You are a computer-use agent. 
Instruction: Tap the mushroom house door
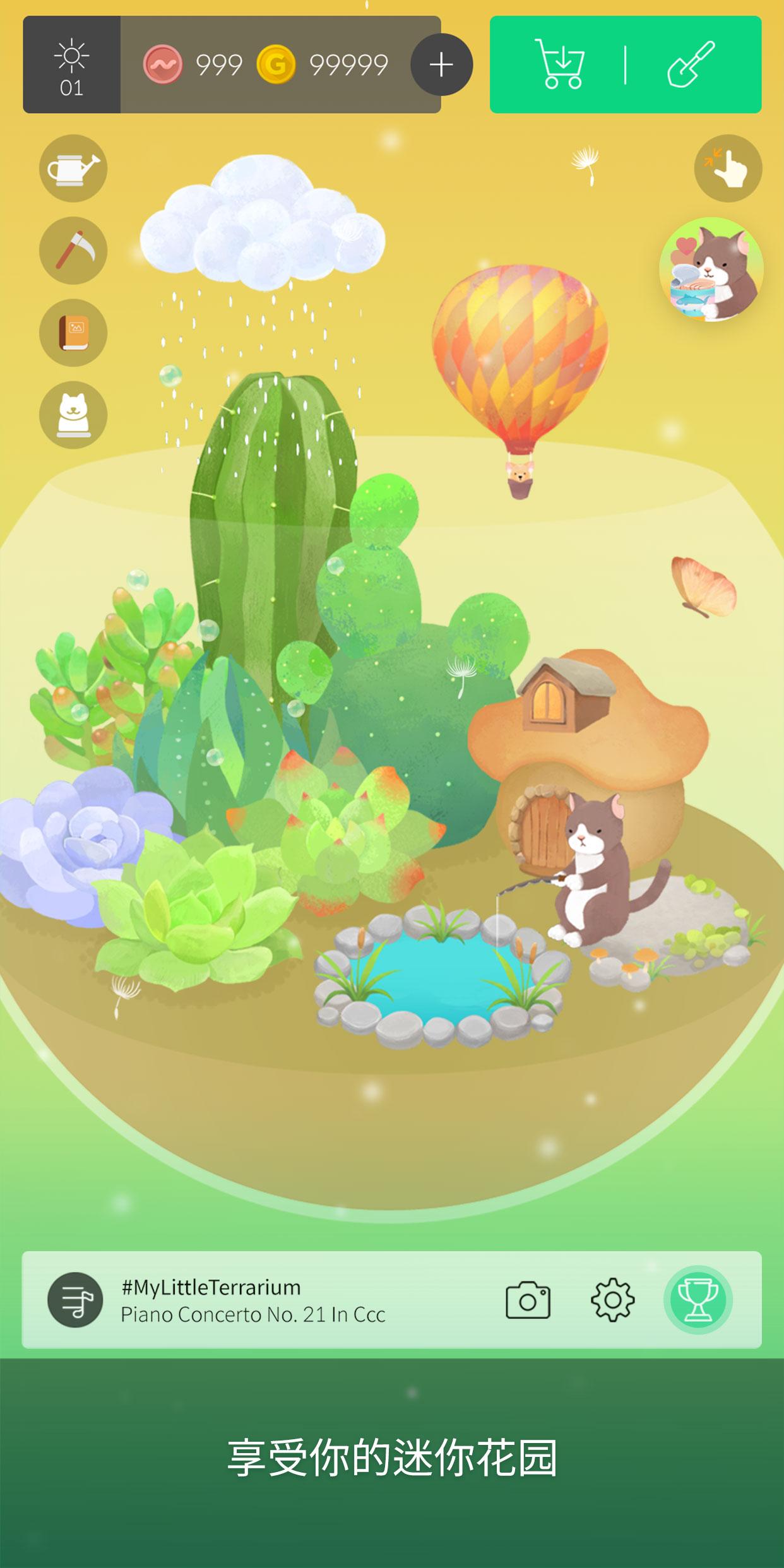(543, 833)
